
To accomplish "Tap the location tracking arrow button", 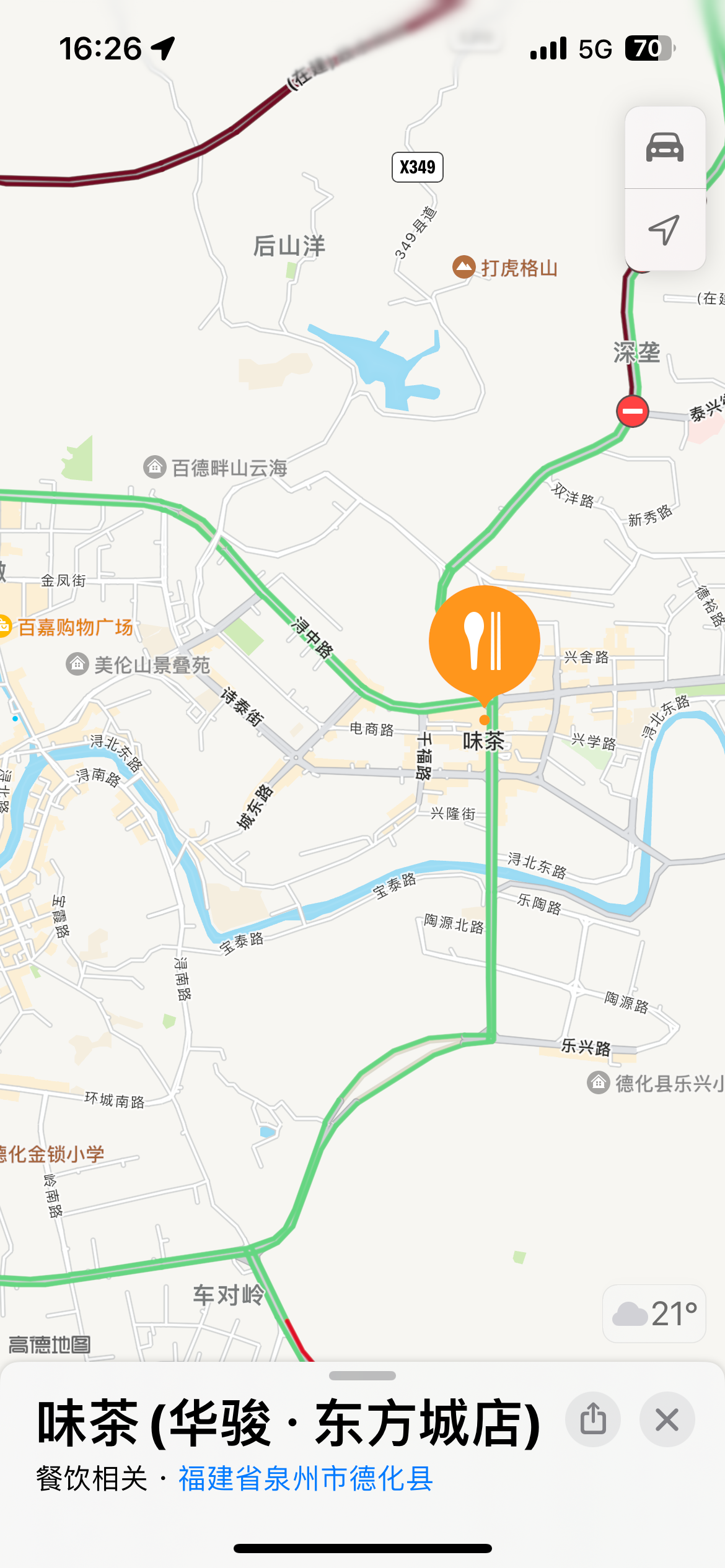I will coord(665,230).
